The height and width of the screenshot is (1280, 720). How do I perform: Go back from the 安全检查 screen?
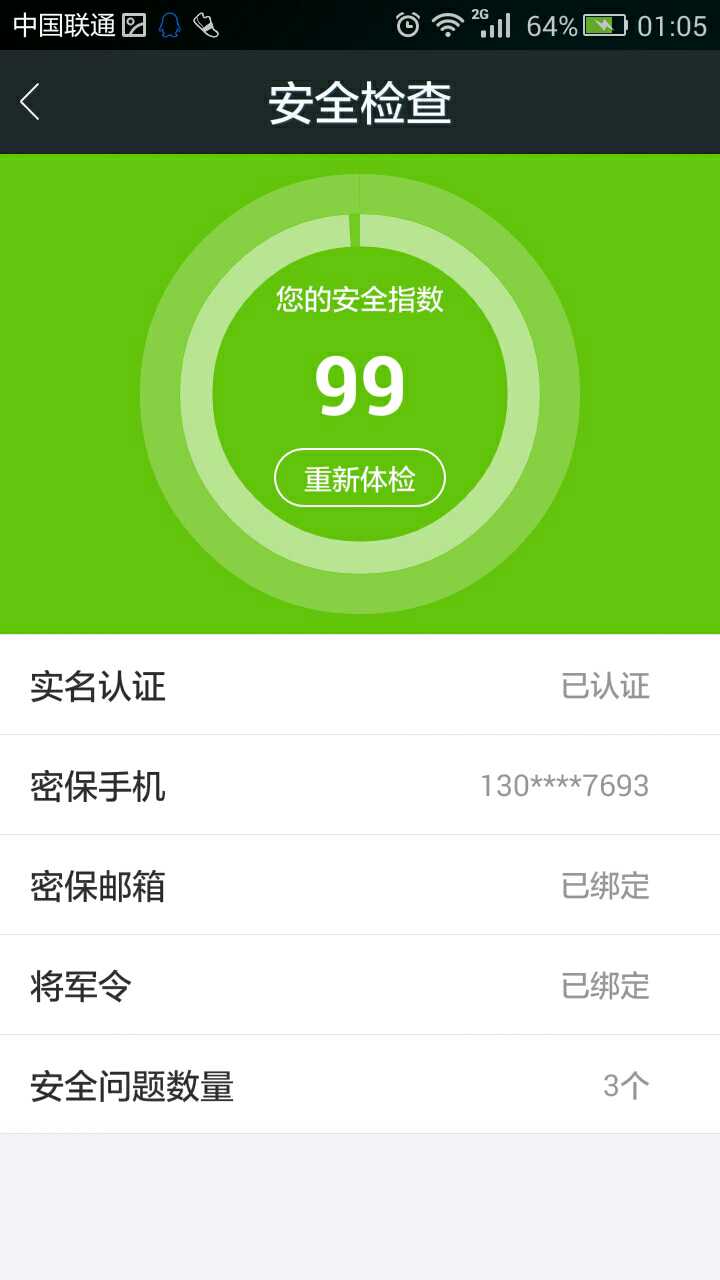[x=30, y=102]
